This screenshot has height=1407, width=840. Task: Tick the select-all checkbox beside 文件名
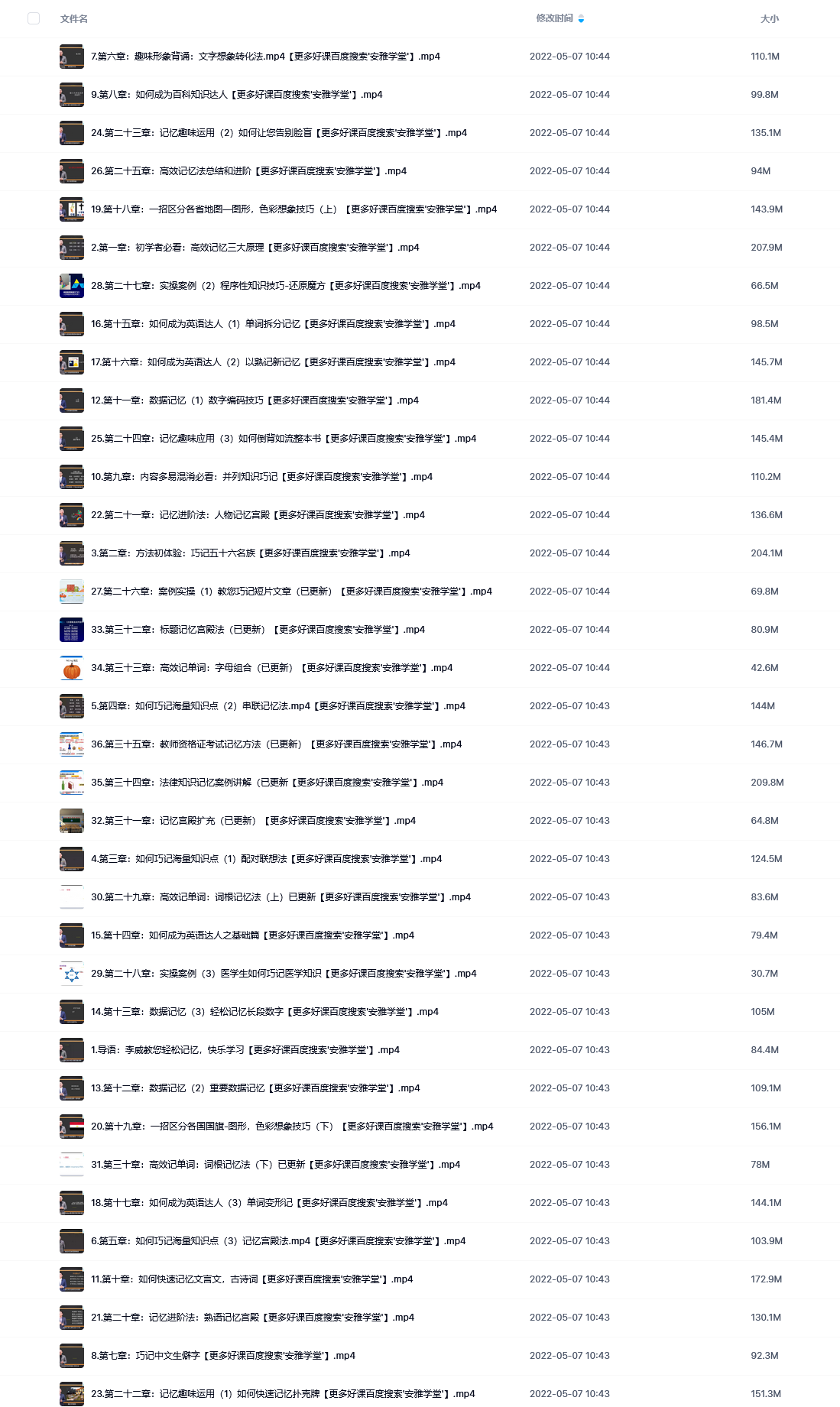tap(34, 18)
